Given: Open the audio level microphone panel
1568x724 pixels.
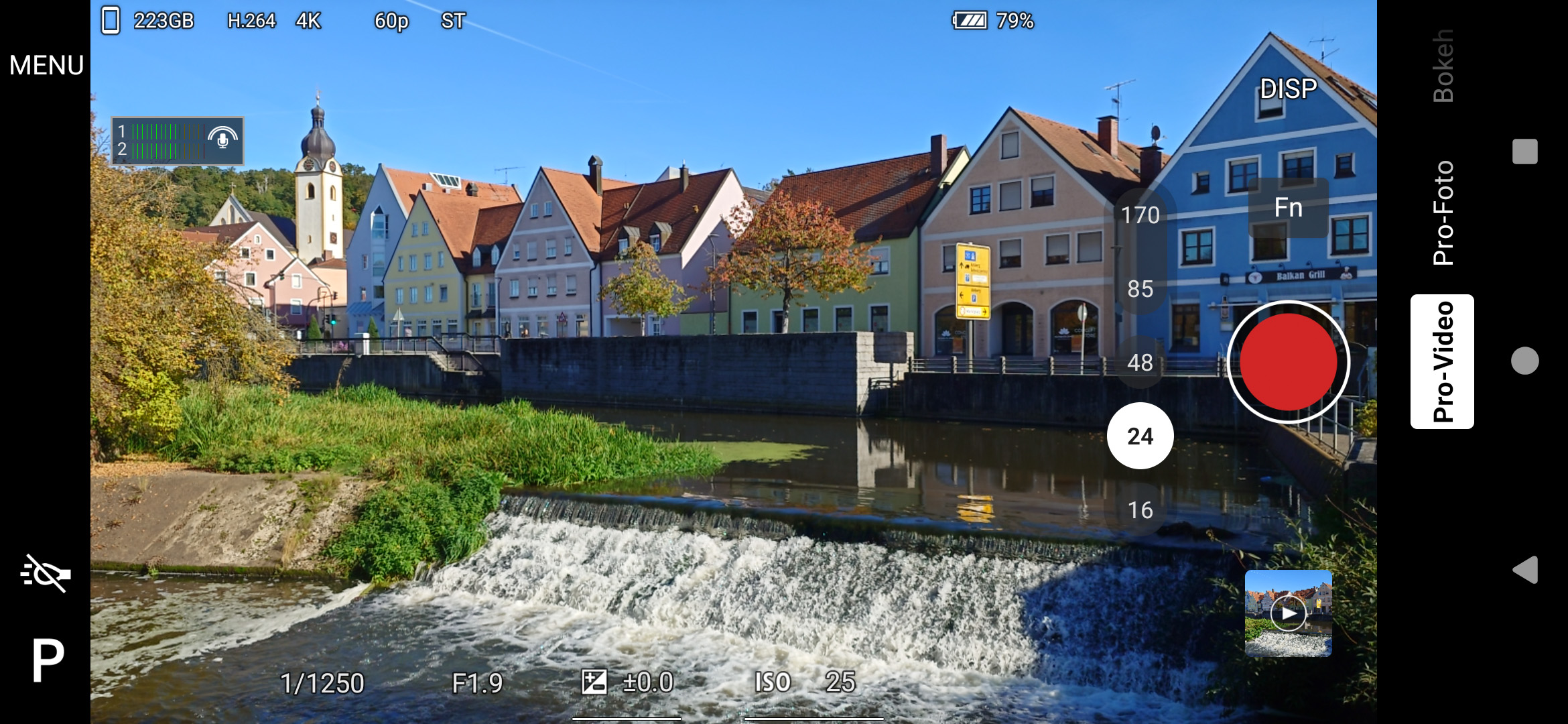Looking at the screenshot, I should coord(178,141).
